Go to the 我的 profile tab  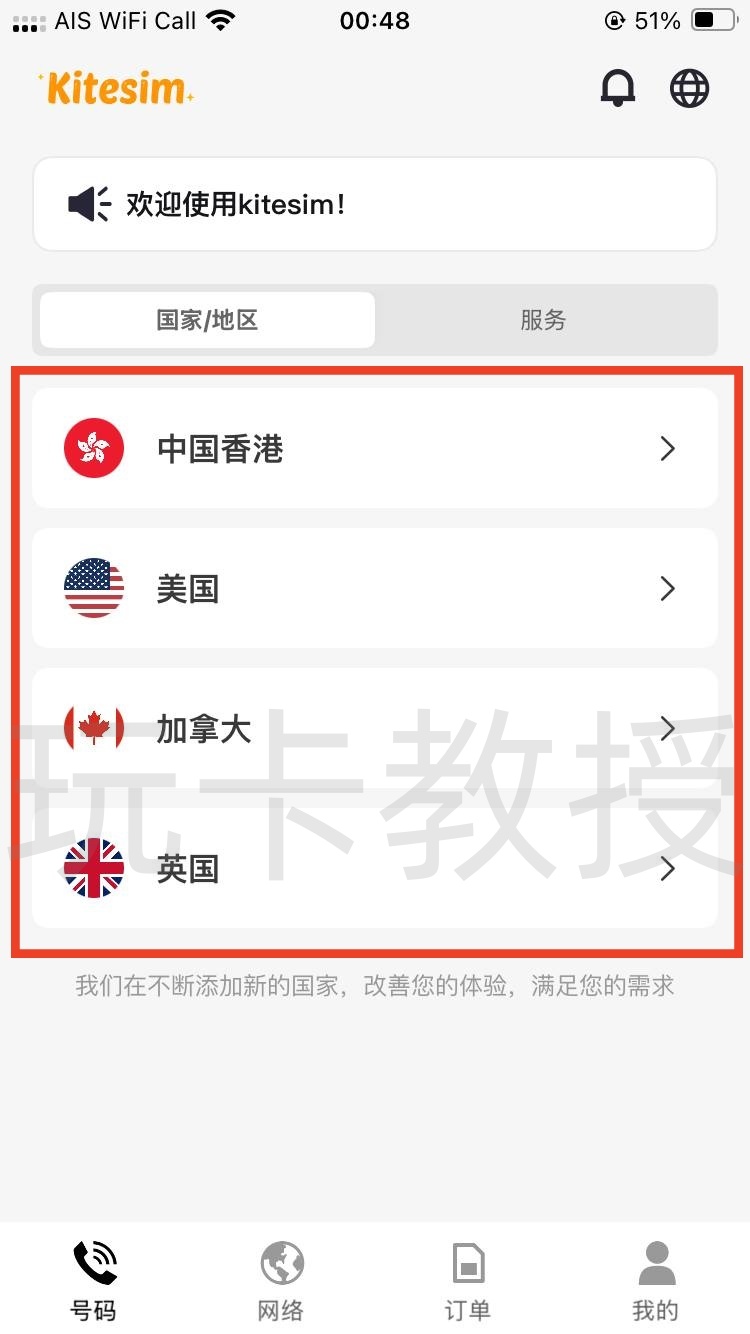(x=656, y=1280)
